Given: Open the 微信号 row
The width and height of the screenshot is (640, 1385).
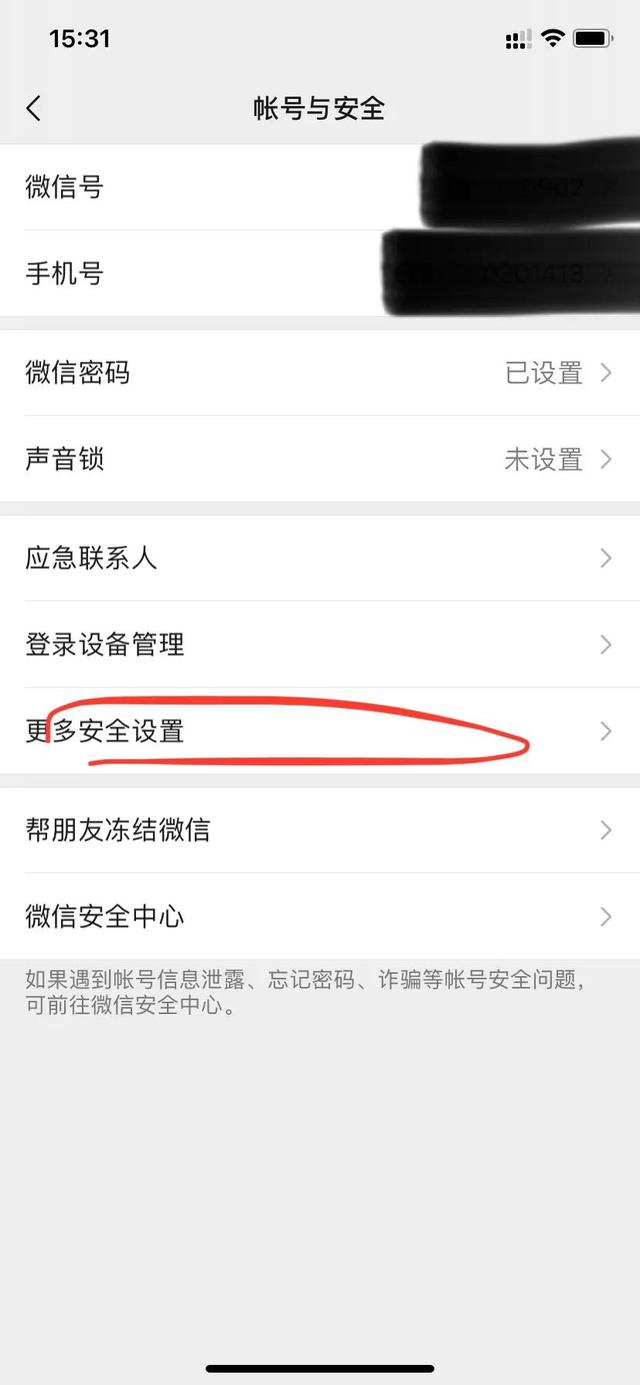Looking at the screenshot, I should pos(320,187).
